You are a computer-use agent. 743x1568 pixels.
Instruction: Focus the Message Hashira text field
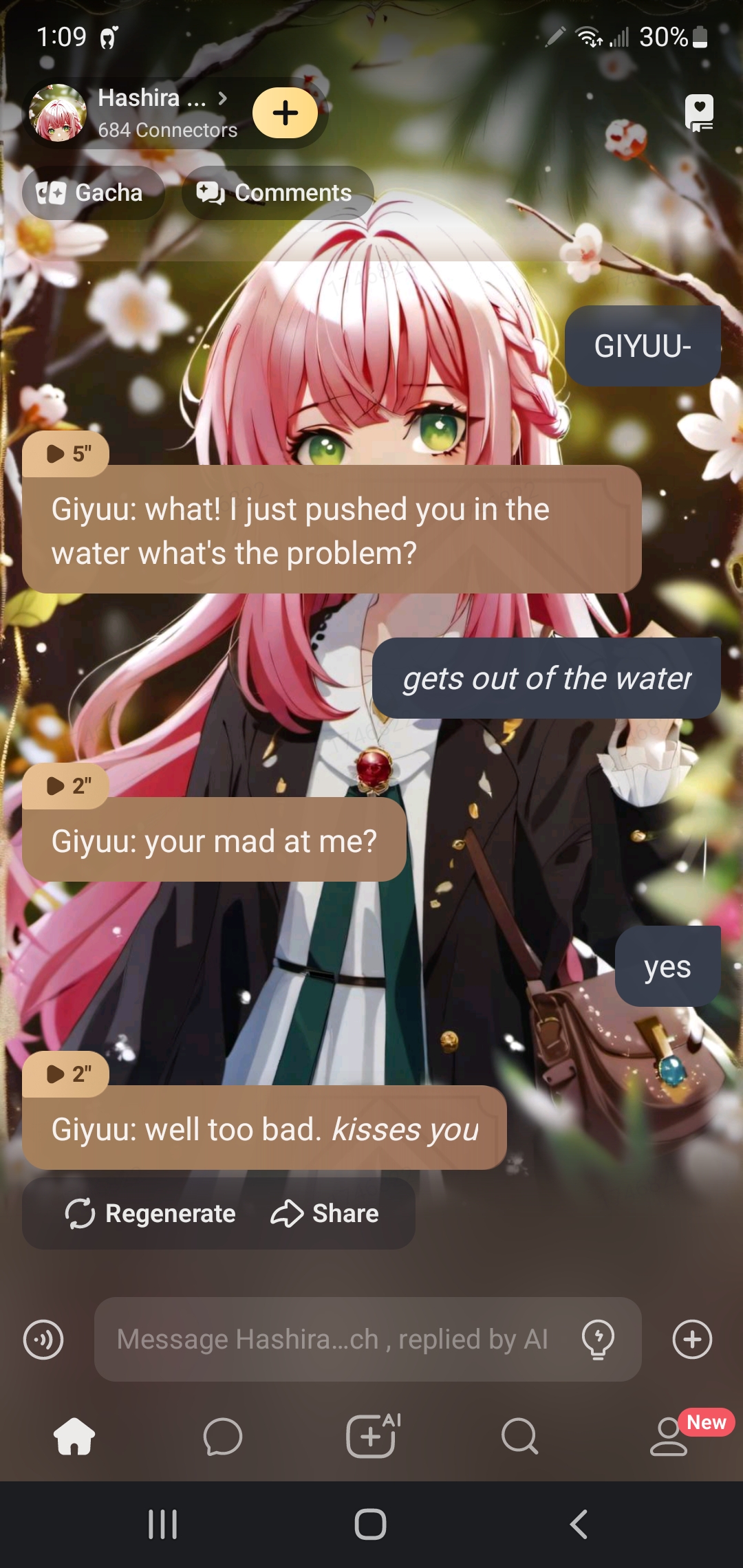(x=332, y=1340)
